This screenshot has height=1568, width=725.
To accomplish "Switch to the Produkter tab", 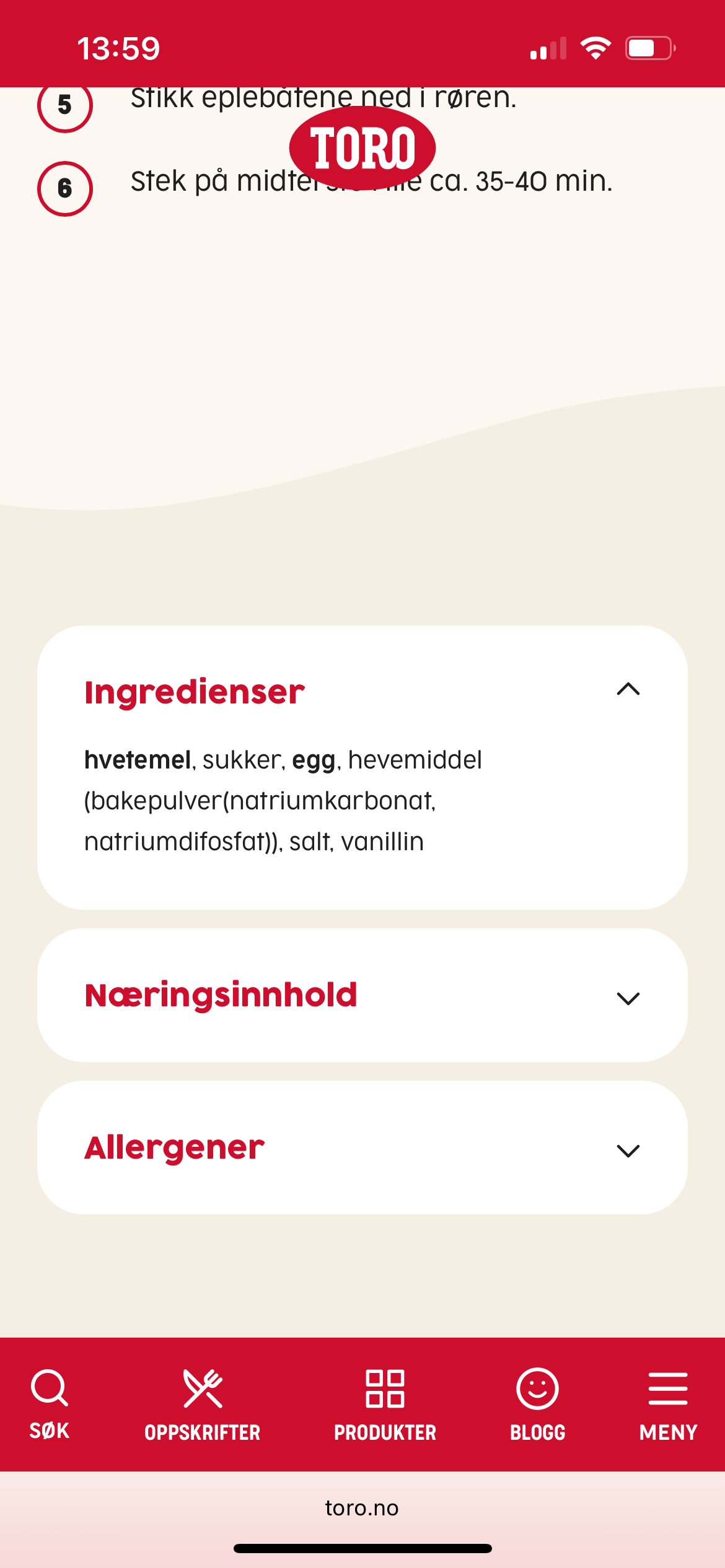I will 385,1405.
